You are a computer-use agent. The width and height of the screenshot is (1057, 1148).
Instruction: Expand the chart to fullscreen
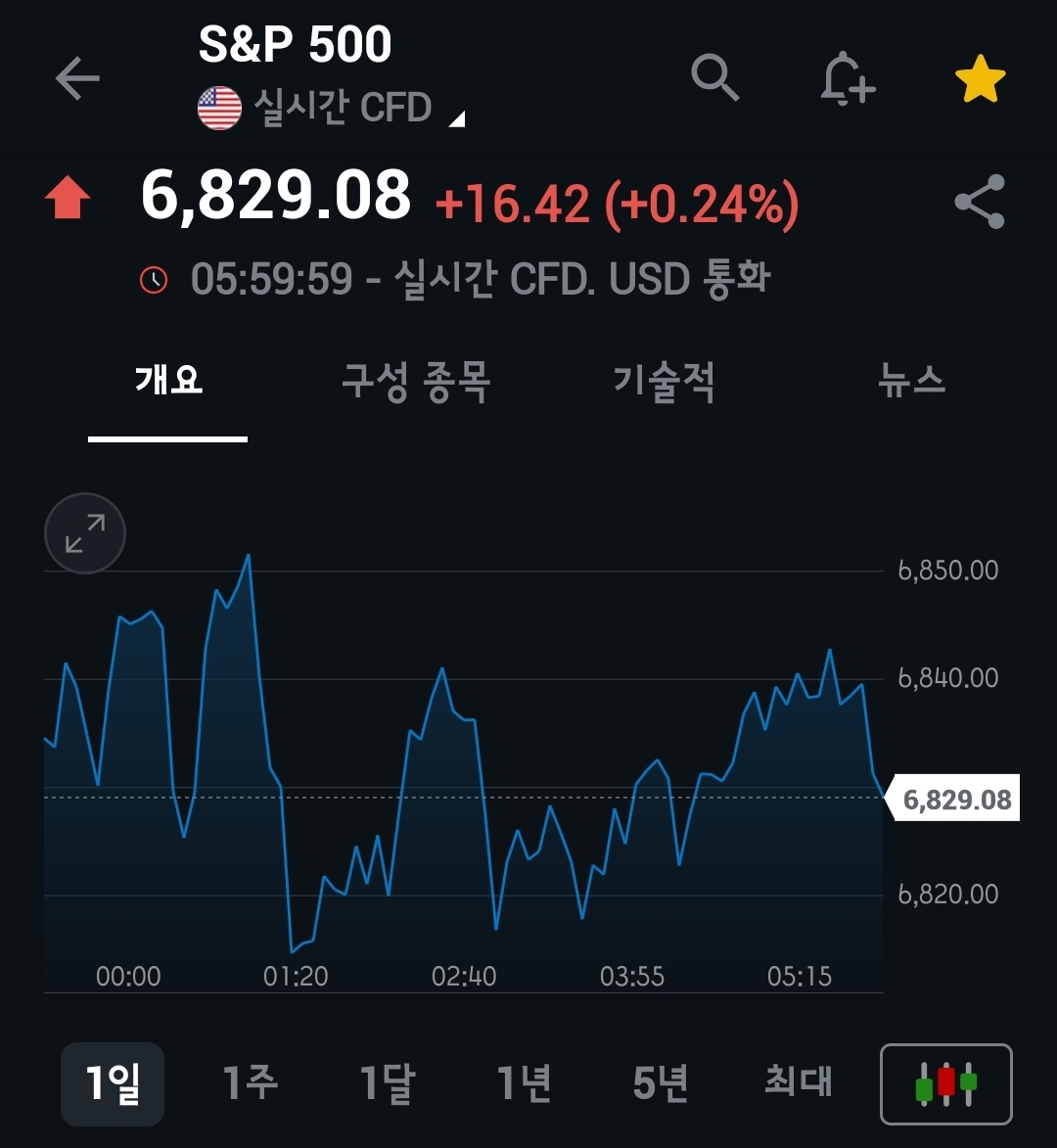pyautogui.click(x=85, y=533)
